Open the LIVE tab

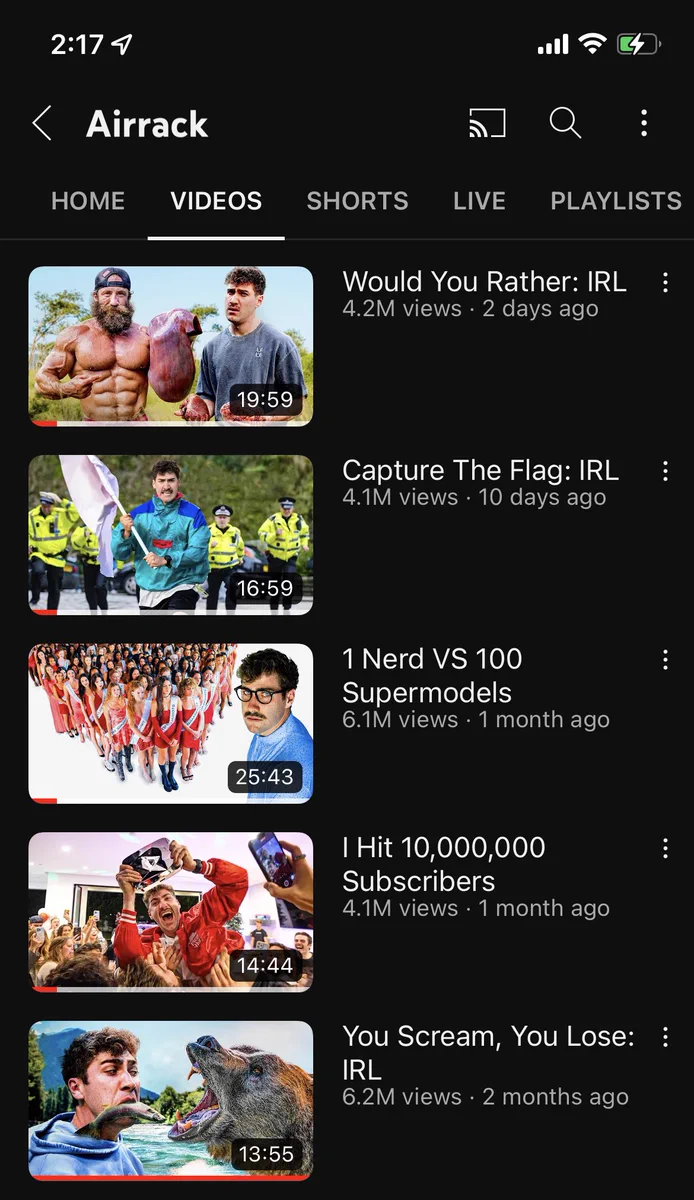(479, 201)
